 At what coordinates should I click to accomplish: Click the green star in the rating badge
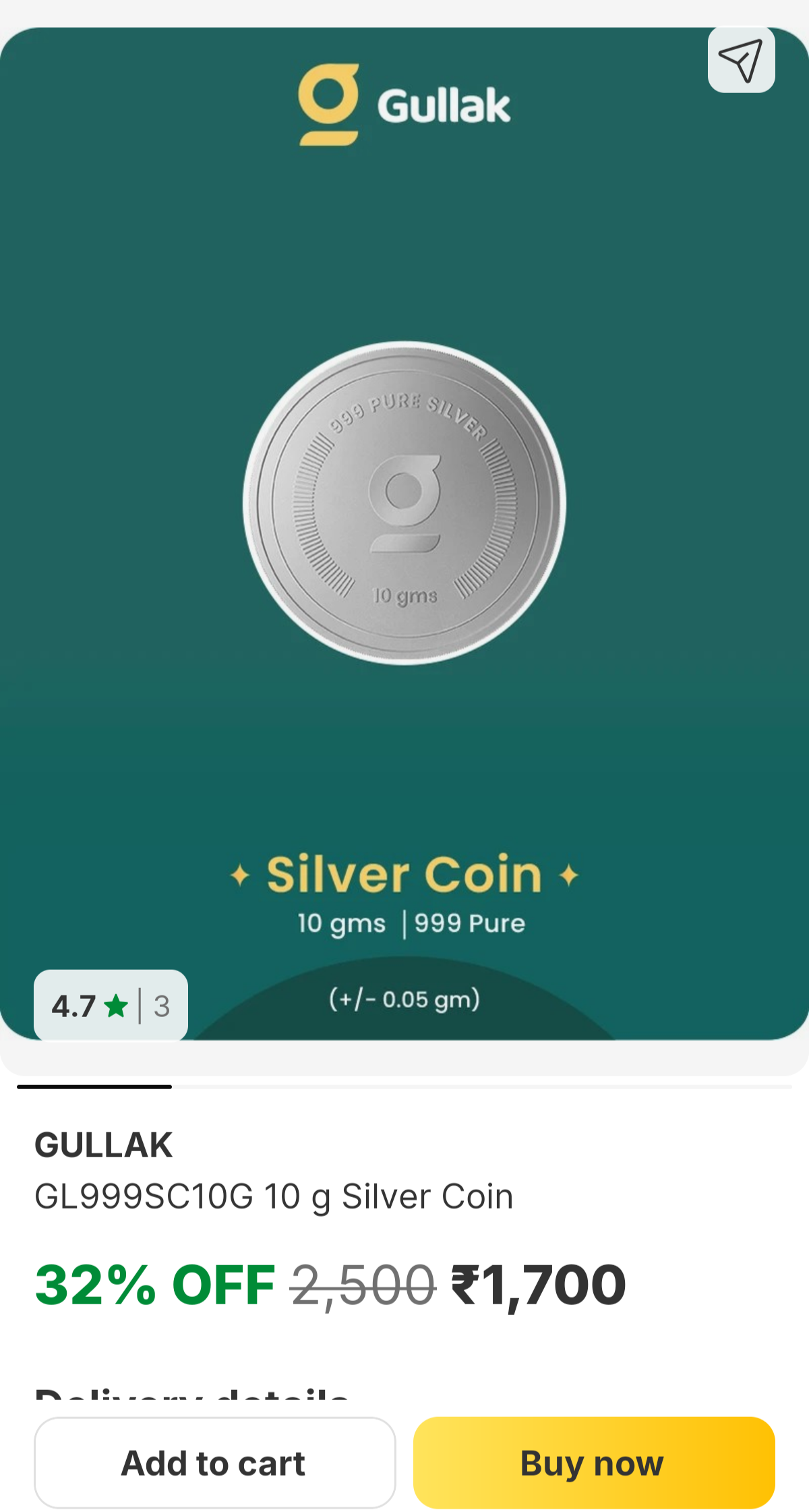coord(116,1006)
